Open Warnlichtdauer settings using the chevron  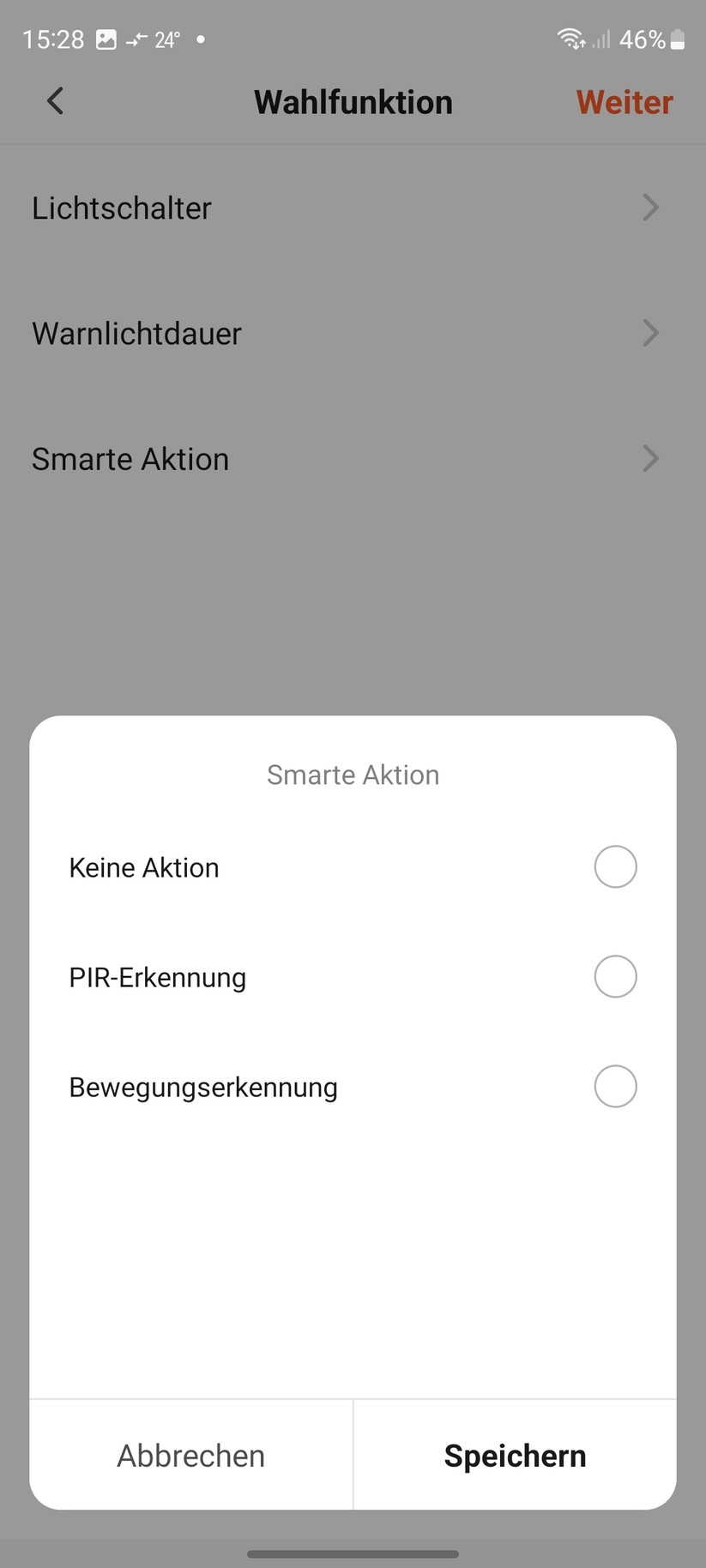pos(650,333)
